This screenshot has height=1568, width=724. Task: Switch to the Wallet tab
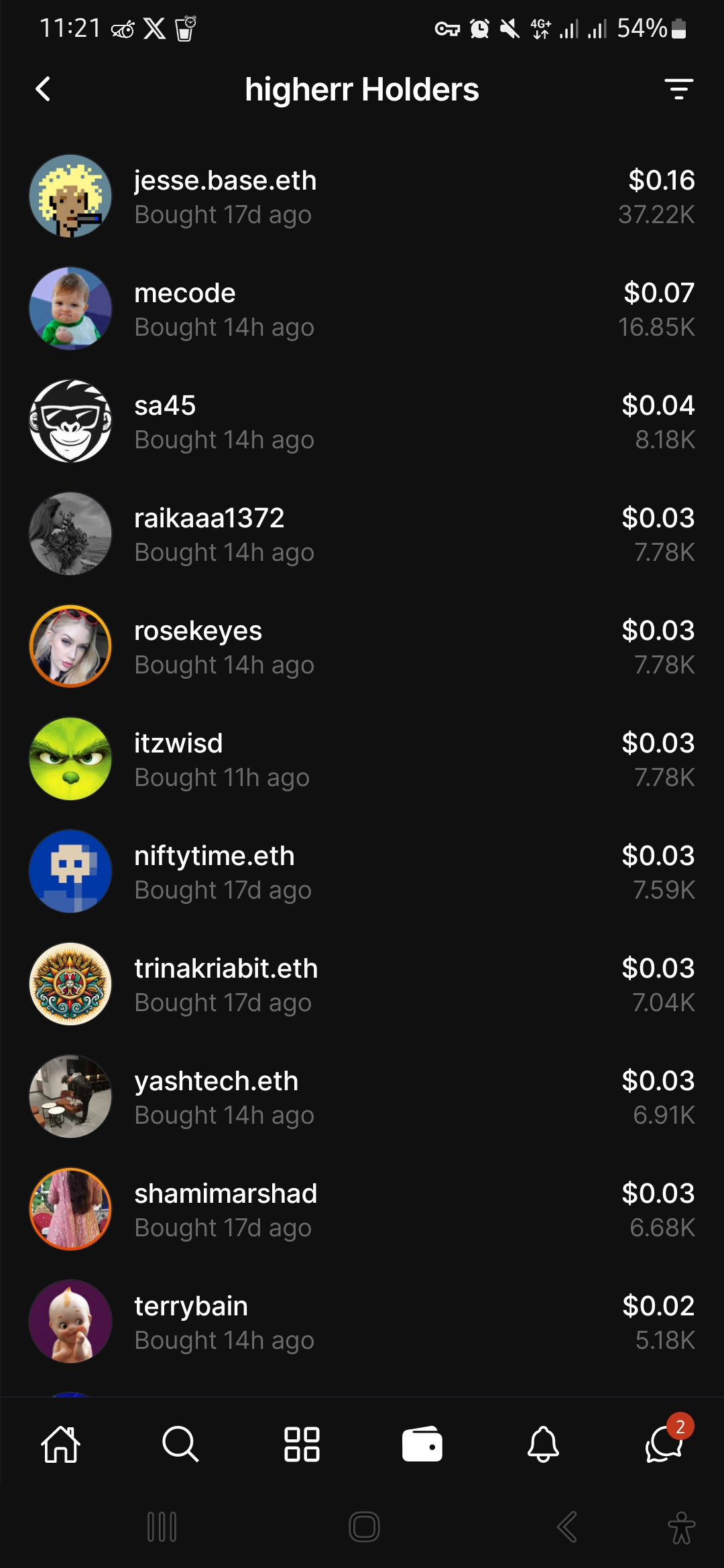click(422, 1444)
